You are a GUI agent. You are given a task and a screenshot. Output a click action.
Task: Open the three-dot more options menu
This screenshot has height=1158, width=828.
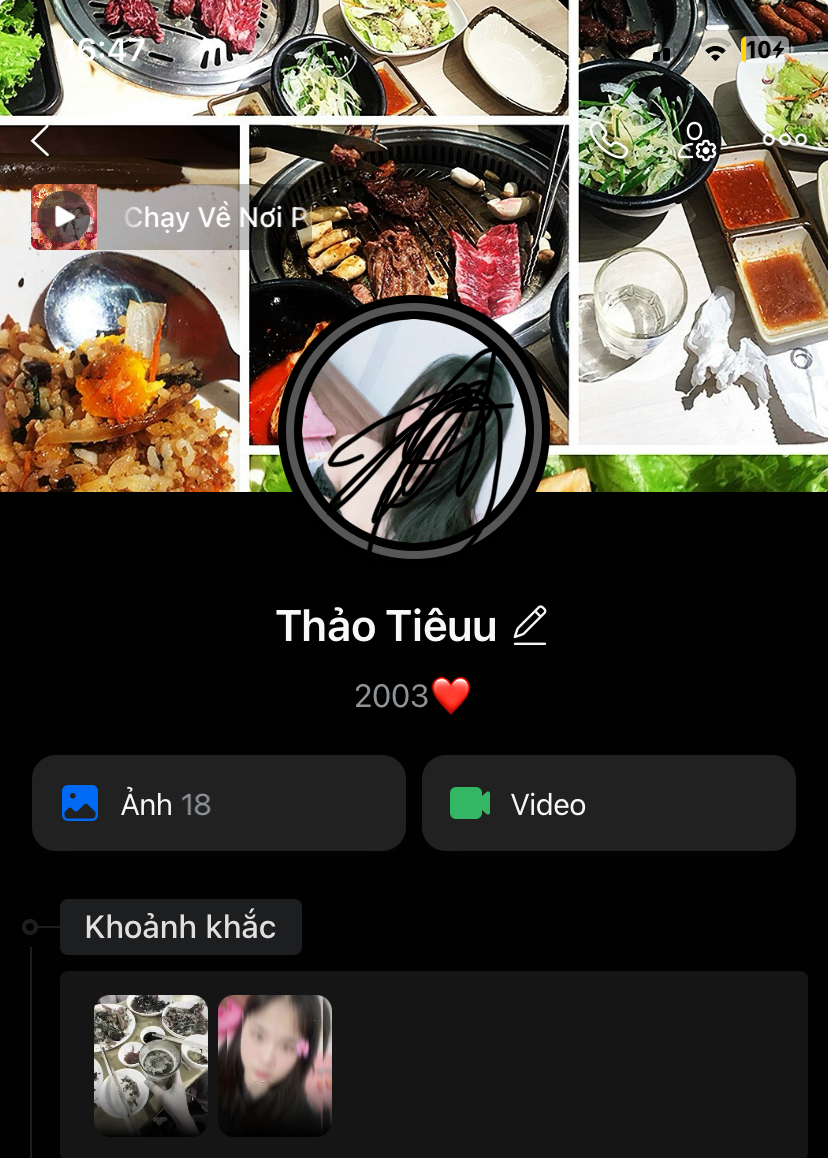(x=784, y=140)
